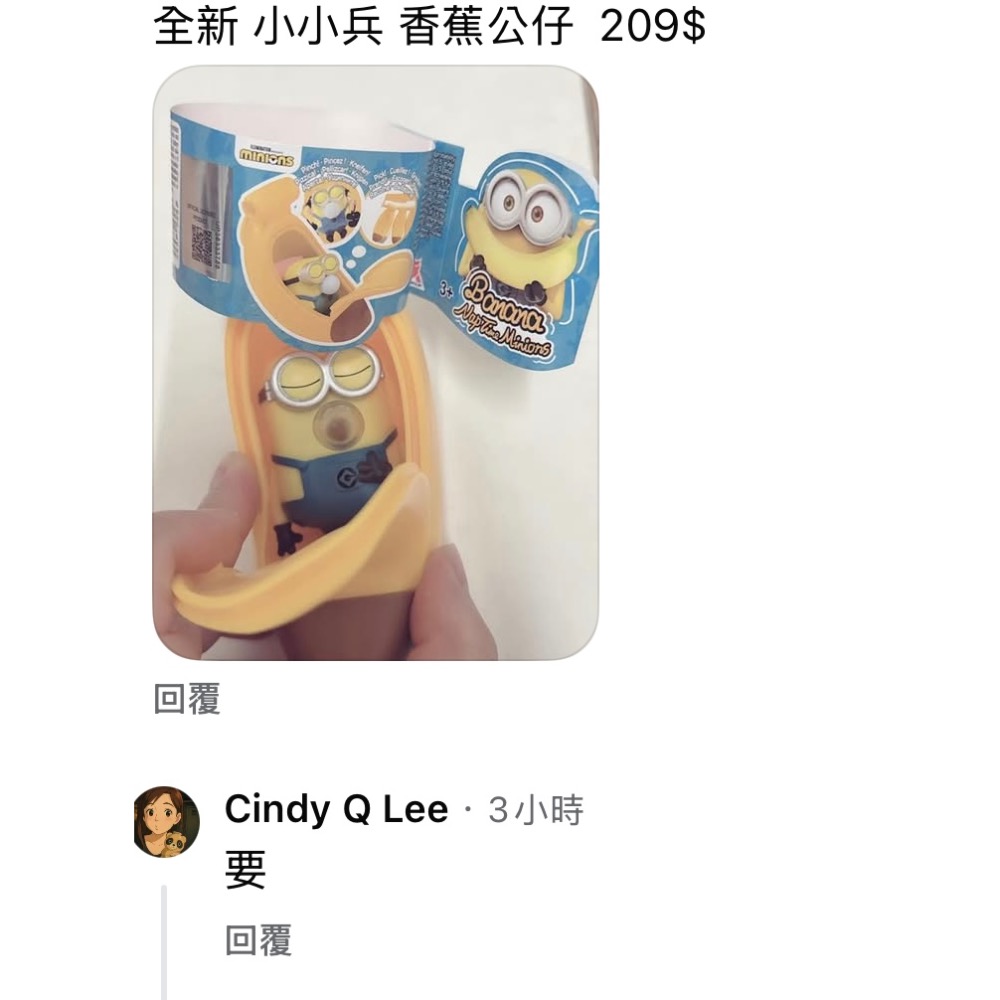Reply to the 香蕉公仔 209$ comment

click(x=187, y=700)
